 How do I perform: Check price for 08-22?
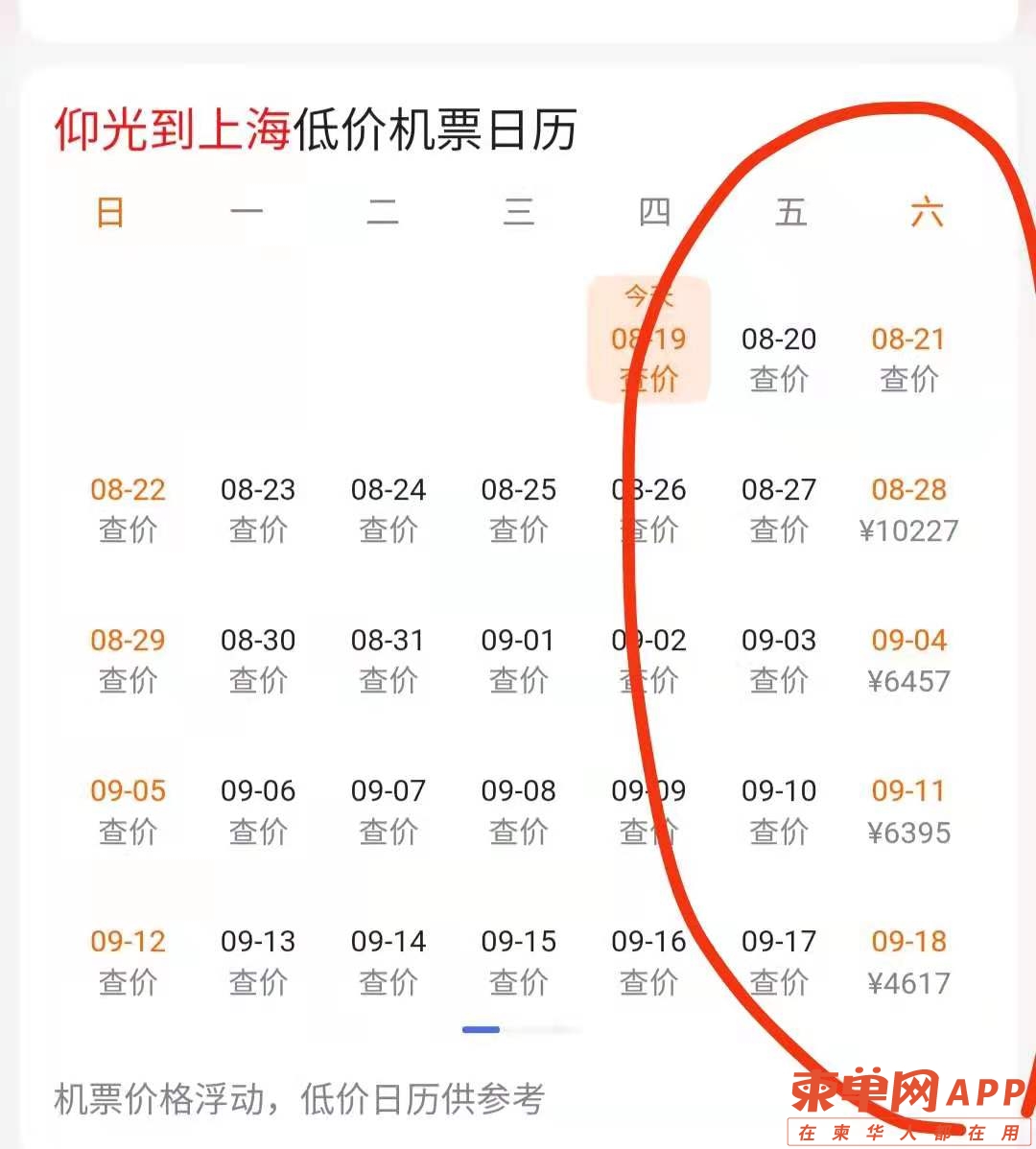(x=128, y=509)
